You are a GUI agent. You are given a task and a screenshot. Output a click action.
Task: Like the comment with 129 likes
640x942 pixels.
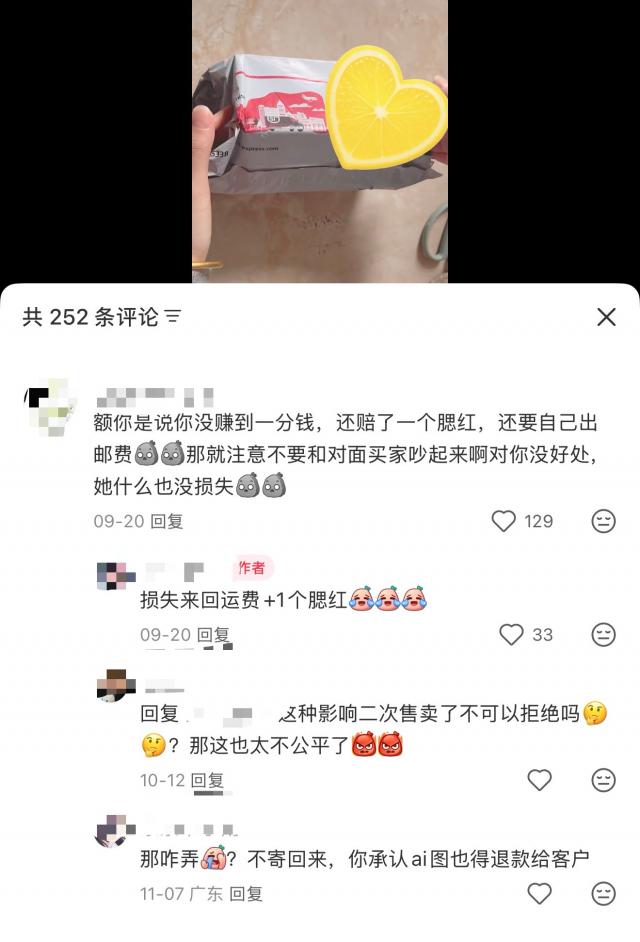pyautogui.click(x=504, y=521)
